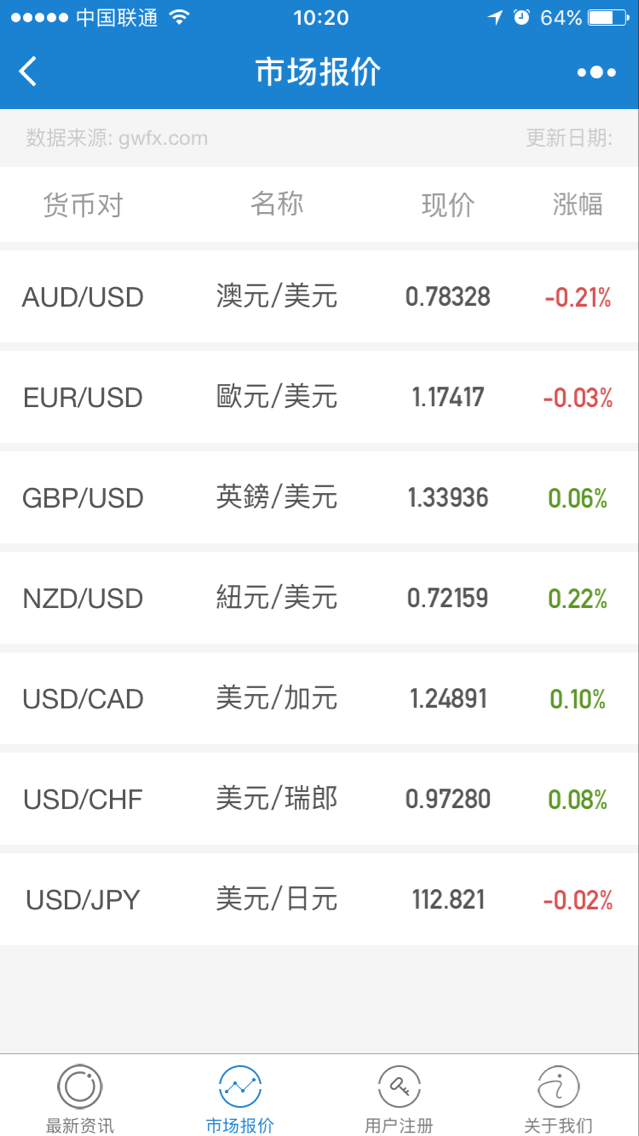View USD/JPY quote details
639x1136 pixels.
click(319, 900)
